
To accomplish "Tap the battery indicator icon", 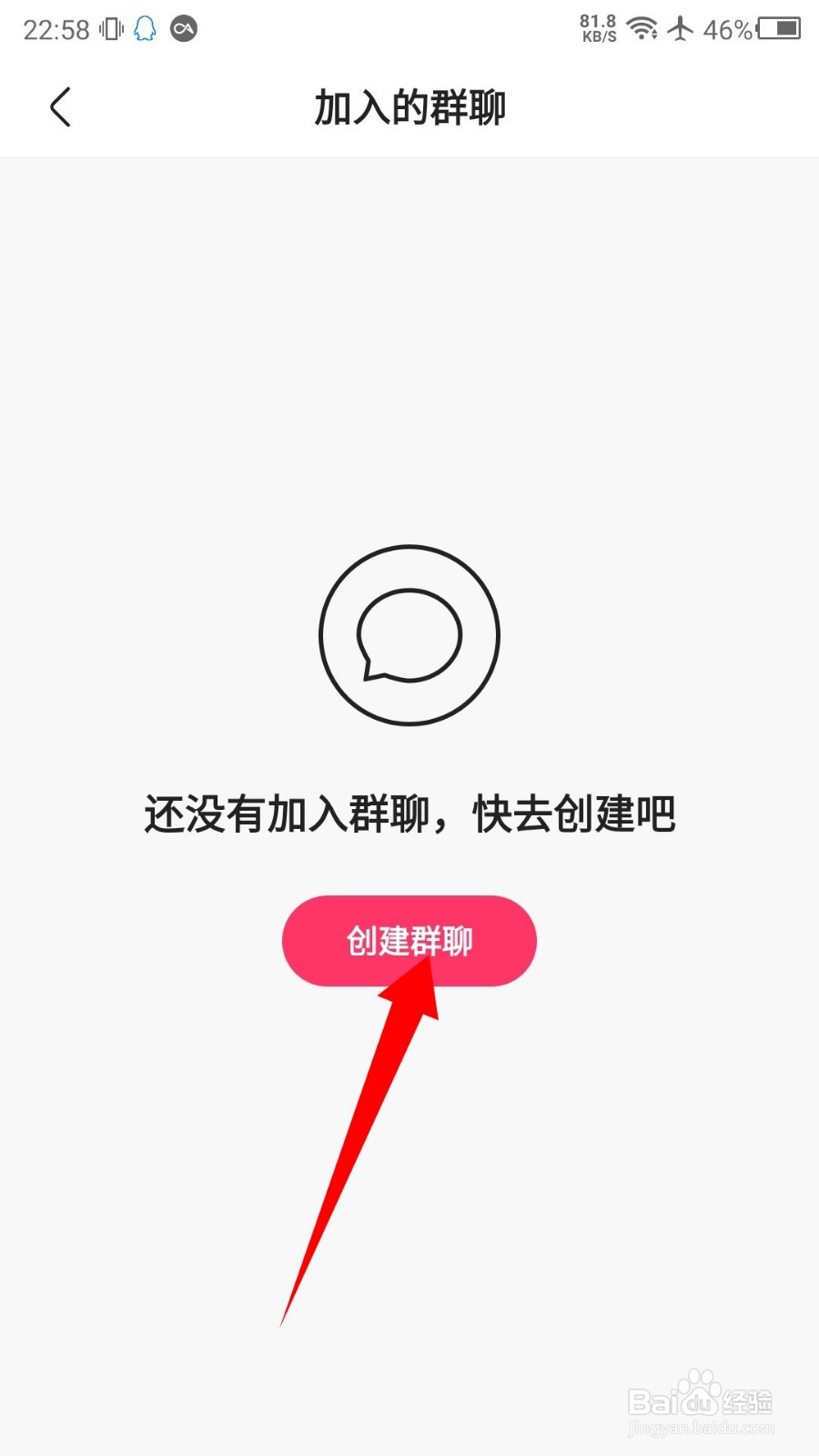I will 778,30.
